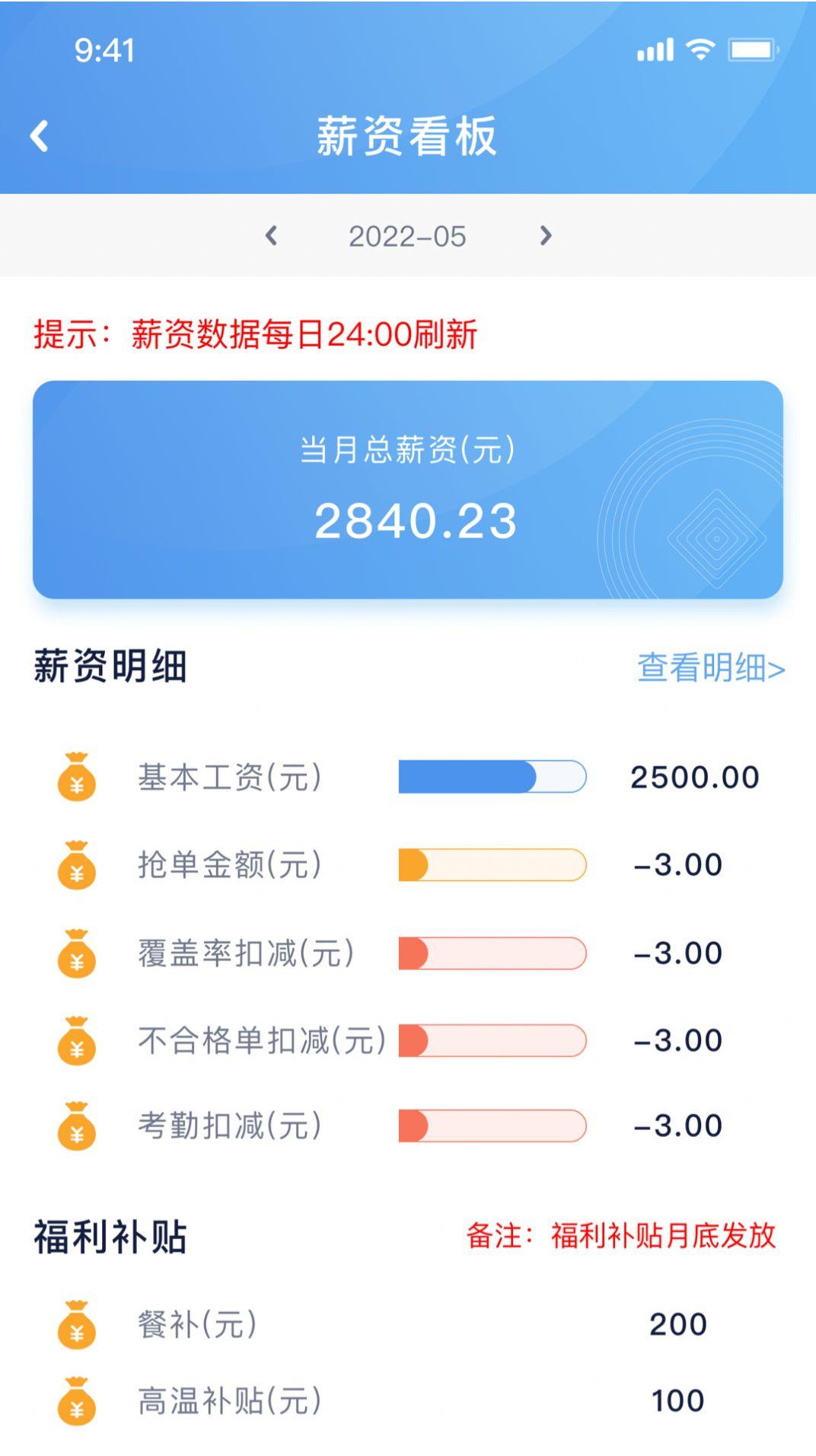Open the previous month with the left chevron
816x1456 pixels.
pyautogui.click(x=272, y=236)
